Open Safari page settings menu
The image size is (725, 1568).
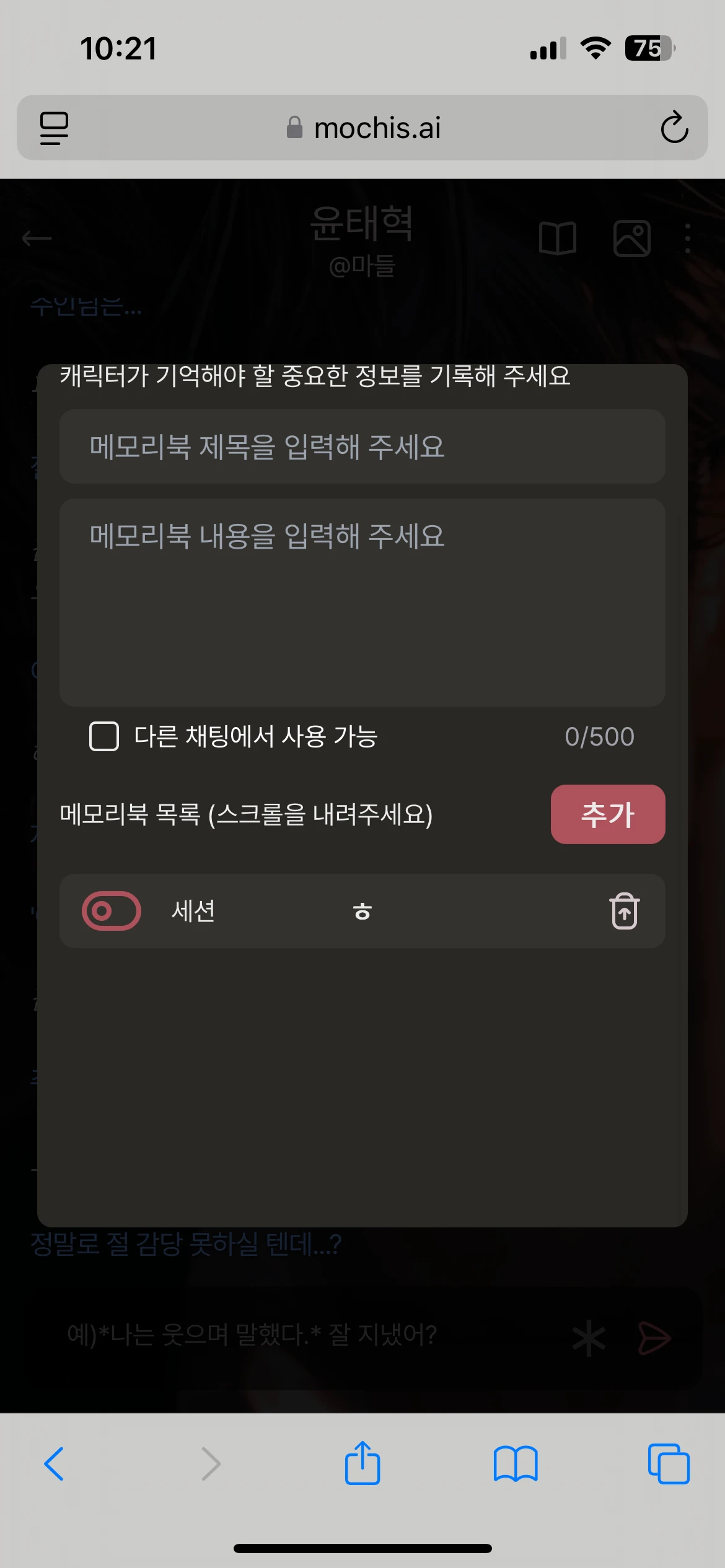pyautogui.click(x=55, y=128)
